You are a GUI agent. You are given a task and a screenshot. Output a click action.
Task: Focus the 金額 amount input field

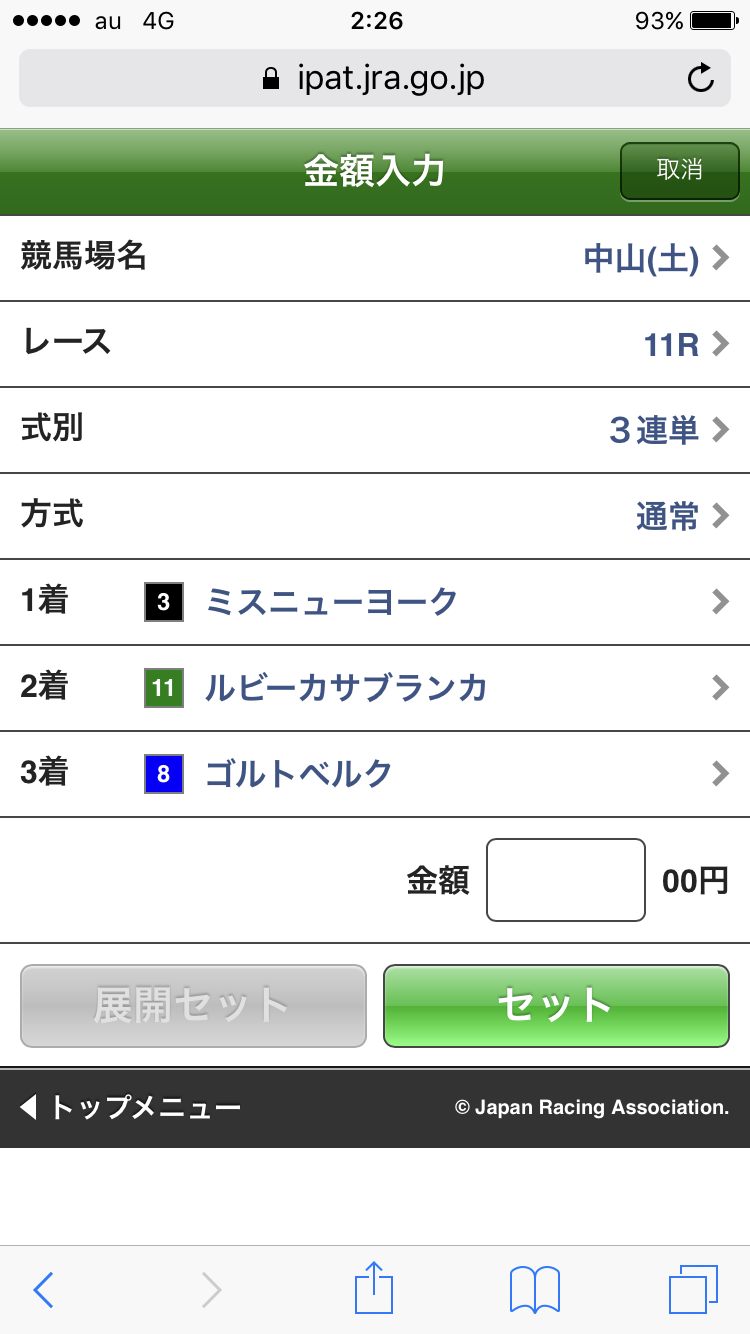click(565, 880)
